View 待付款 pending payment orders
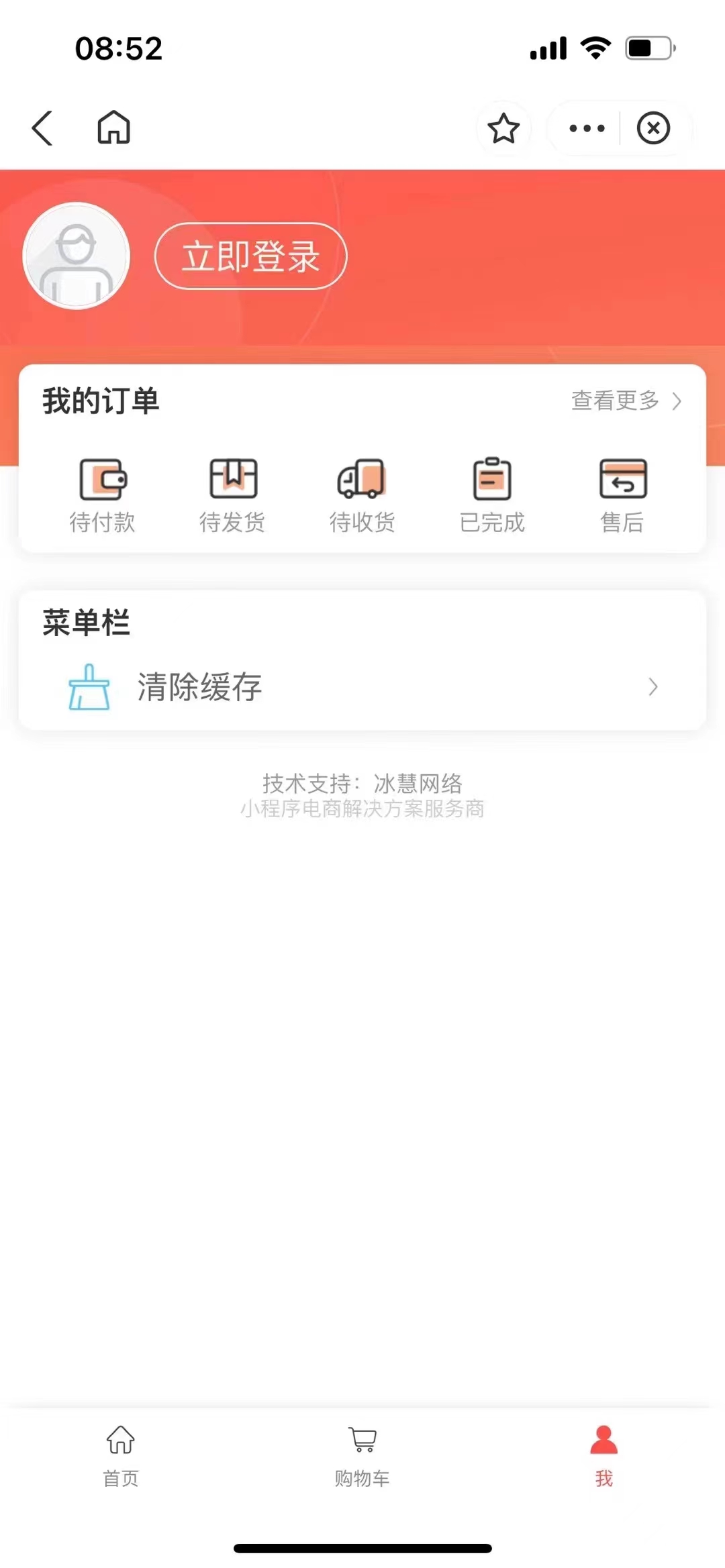 (x=102, y=496)
